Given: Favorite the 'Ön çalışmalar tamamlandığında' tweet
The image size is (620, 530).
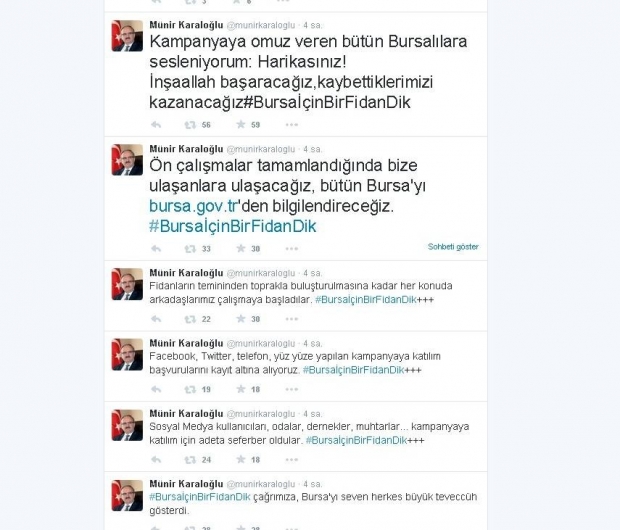Looking at the screenshot, I should click(x=240, y=249).
